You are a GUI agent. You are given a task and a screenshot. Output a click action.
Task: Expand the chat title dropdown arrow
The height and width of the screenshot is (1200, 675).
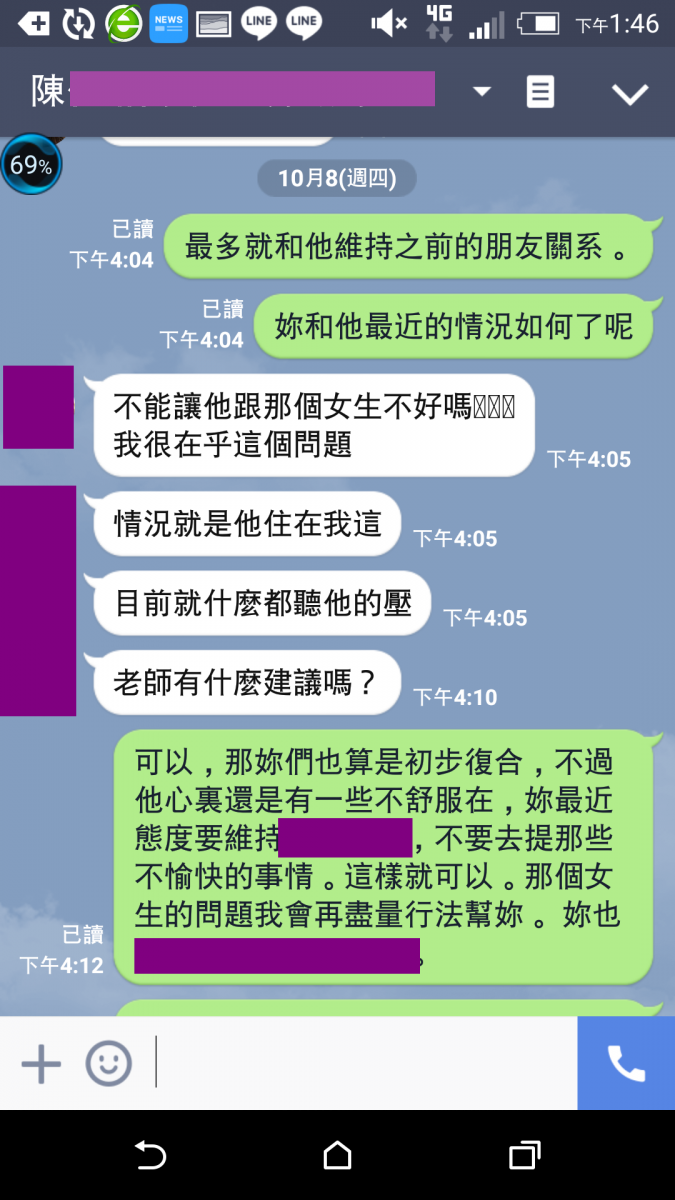point(482,92)
